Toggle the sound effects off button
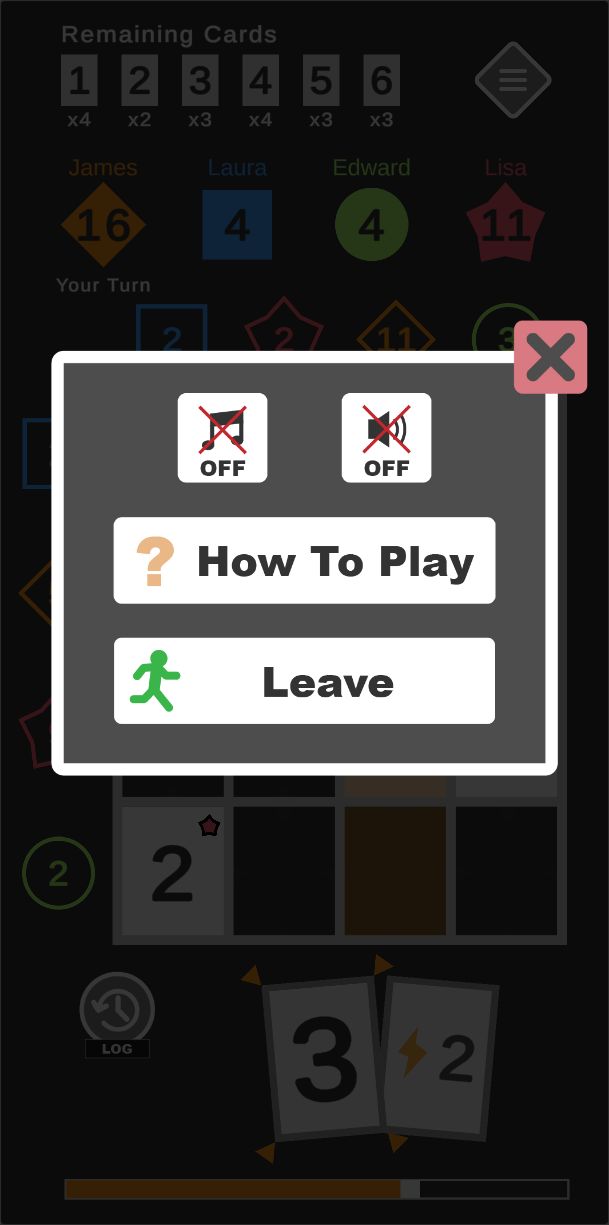This screenshot has height=1225, width=609. coord(386,438)
